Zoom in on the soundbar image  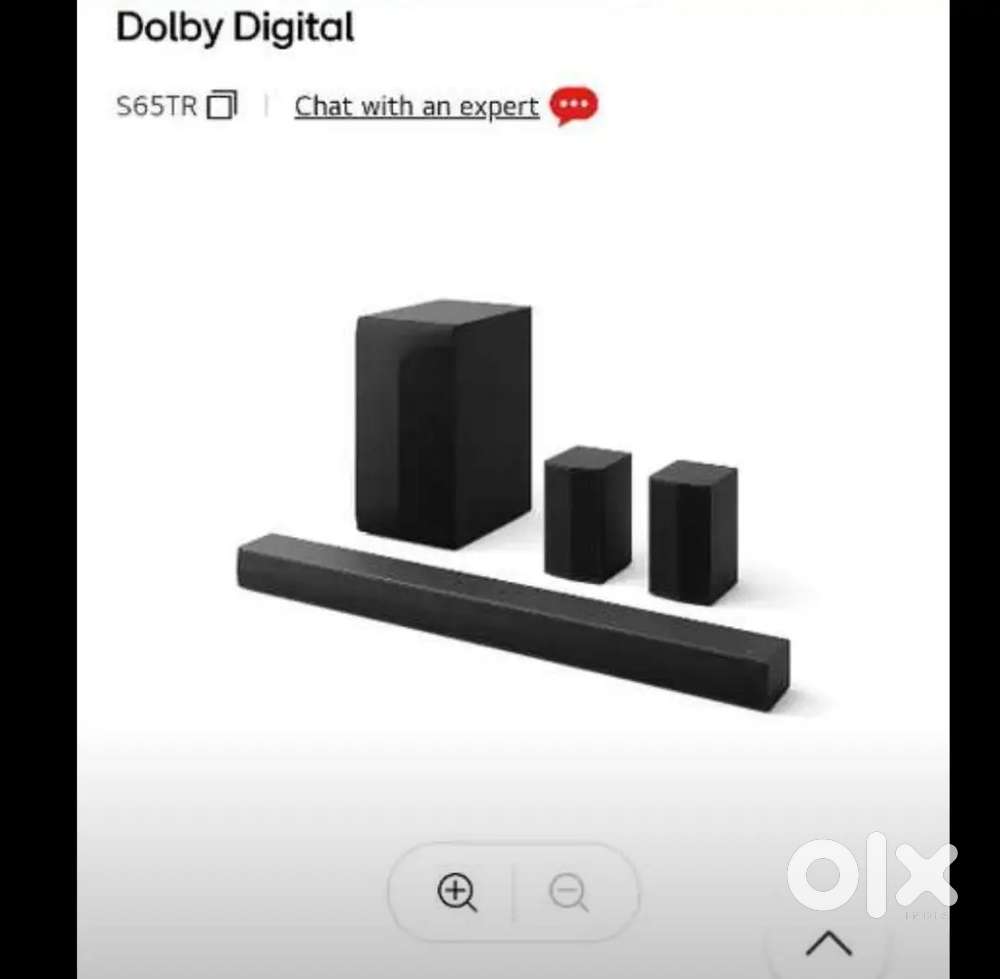click(457, 892)
